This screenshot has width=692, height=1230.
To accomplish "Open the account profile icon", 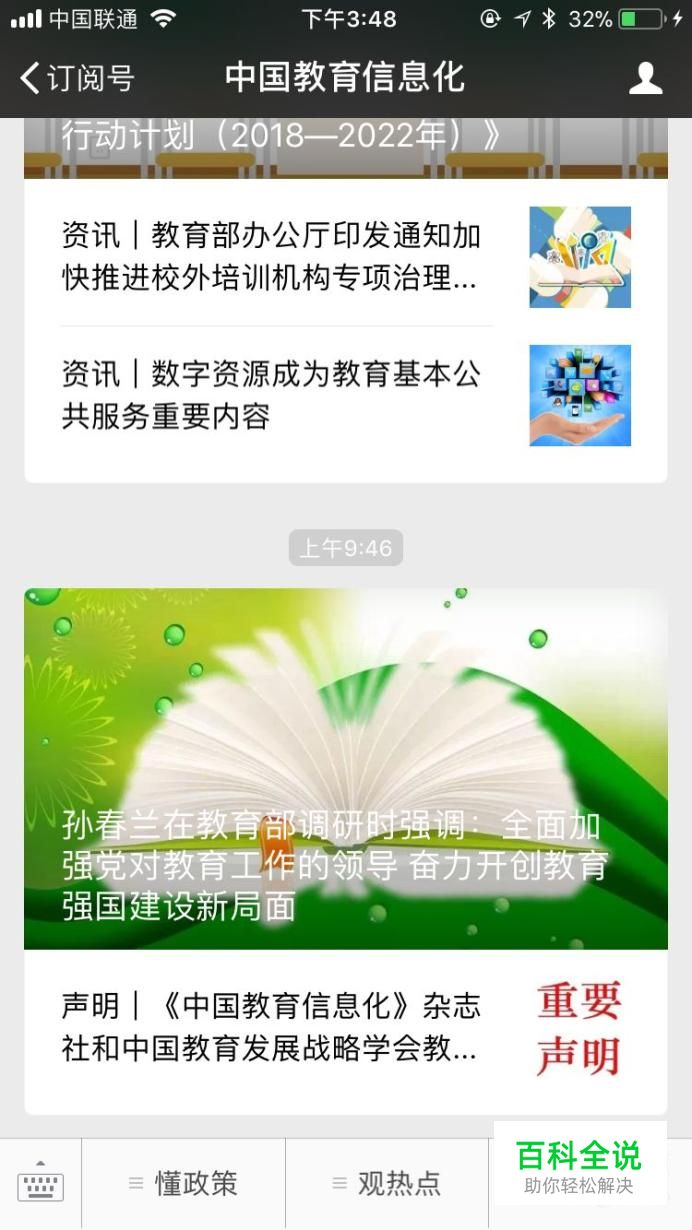I will pyautogui.click(x=645, y=78).
